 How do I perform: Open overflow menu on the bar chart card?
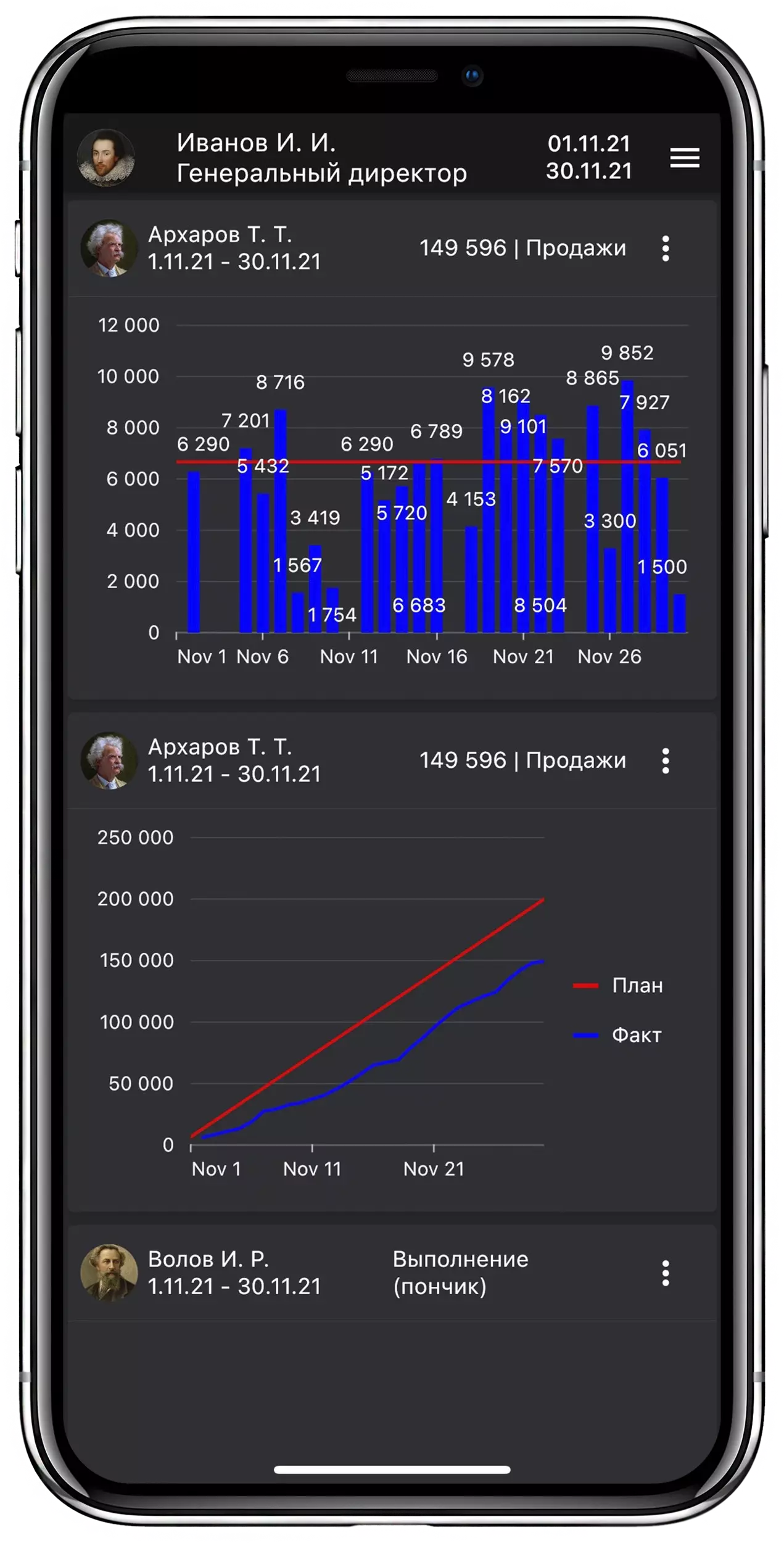coord(665,248)
